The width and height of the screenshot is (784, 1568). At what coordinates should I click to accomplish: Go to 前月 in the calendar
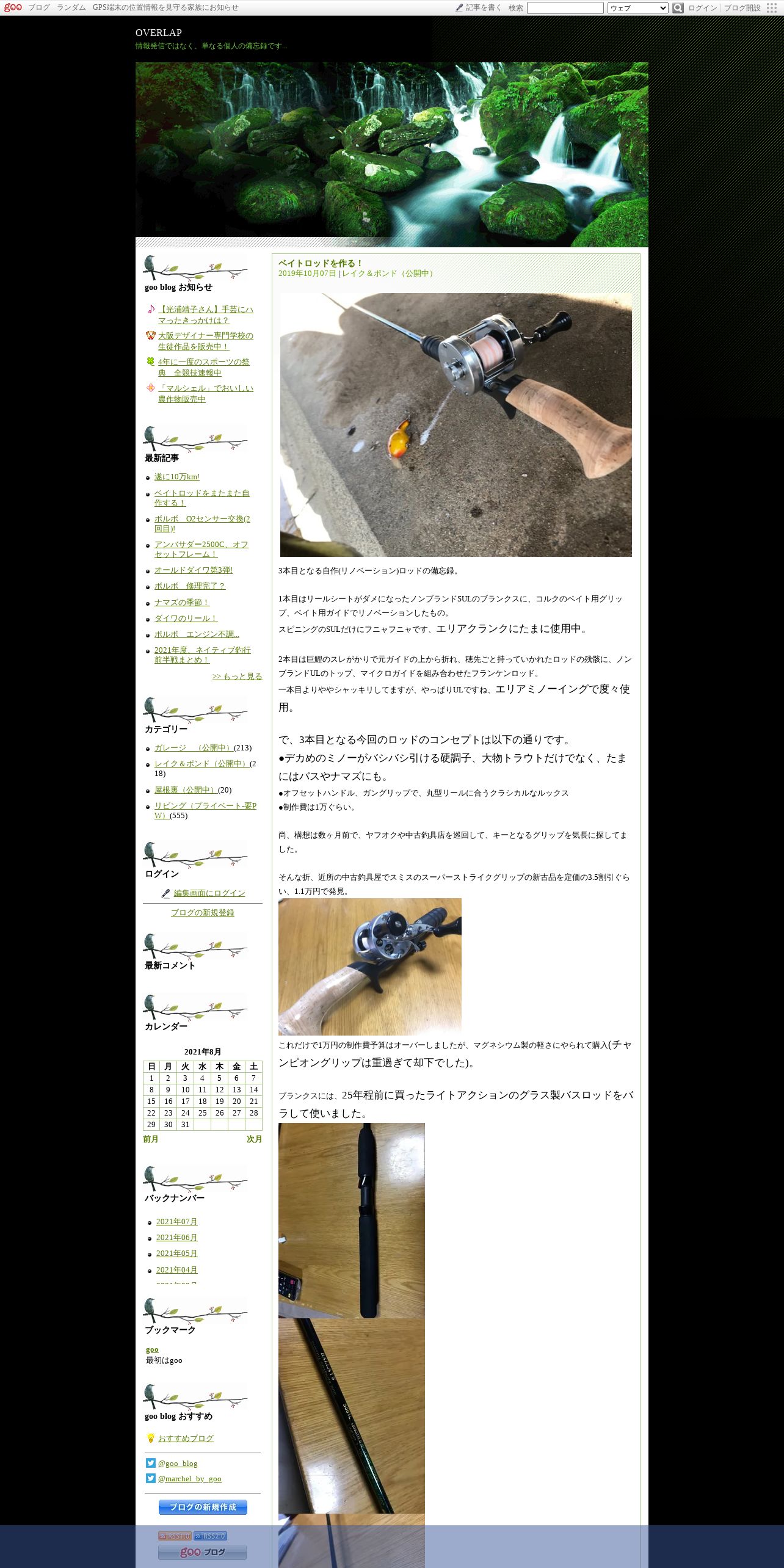click(x=151, y=1139)
